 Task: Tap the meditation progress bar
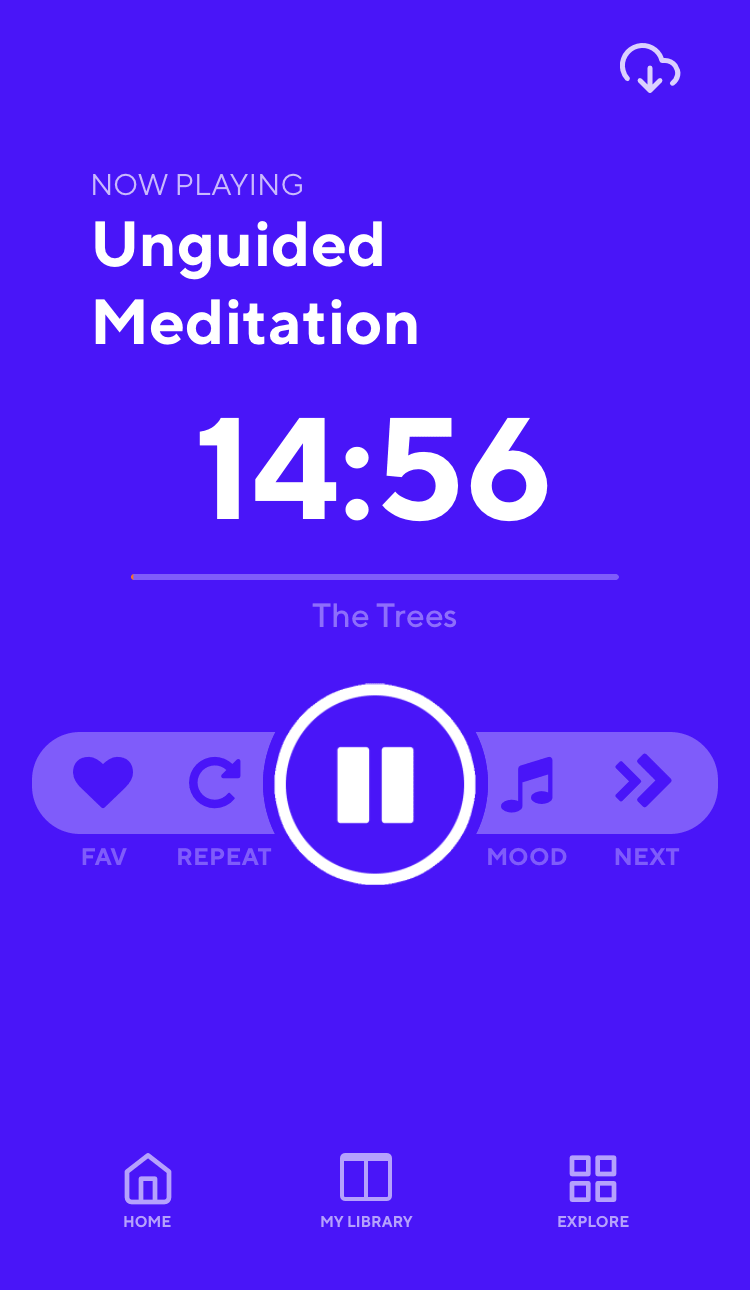[x=375, y=577]
